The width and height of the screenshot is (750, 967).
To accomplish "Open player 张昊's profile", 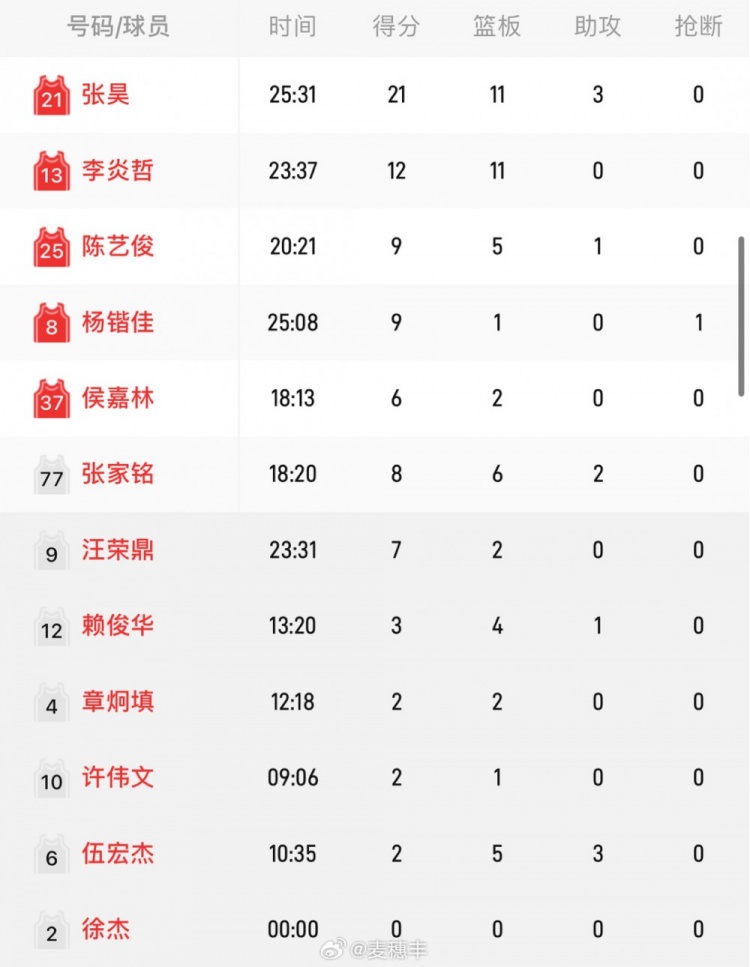I will point(105,95).
